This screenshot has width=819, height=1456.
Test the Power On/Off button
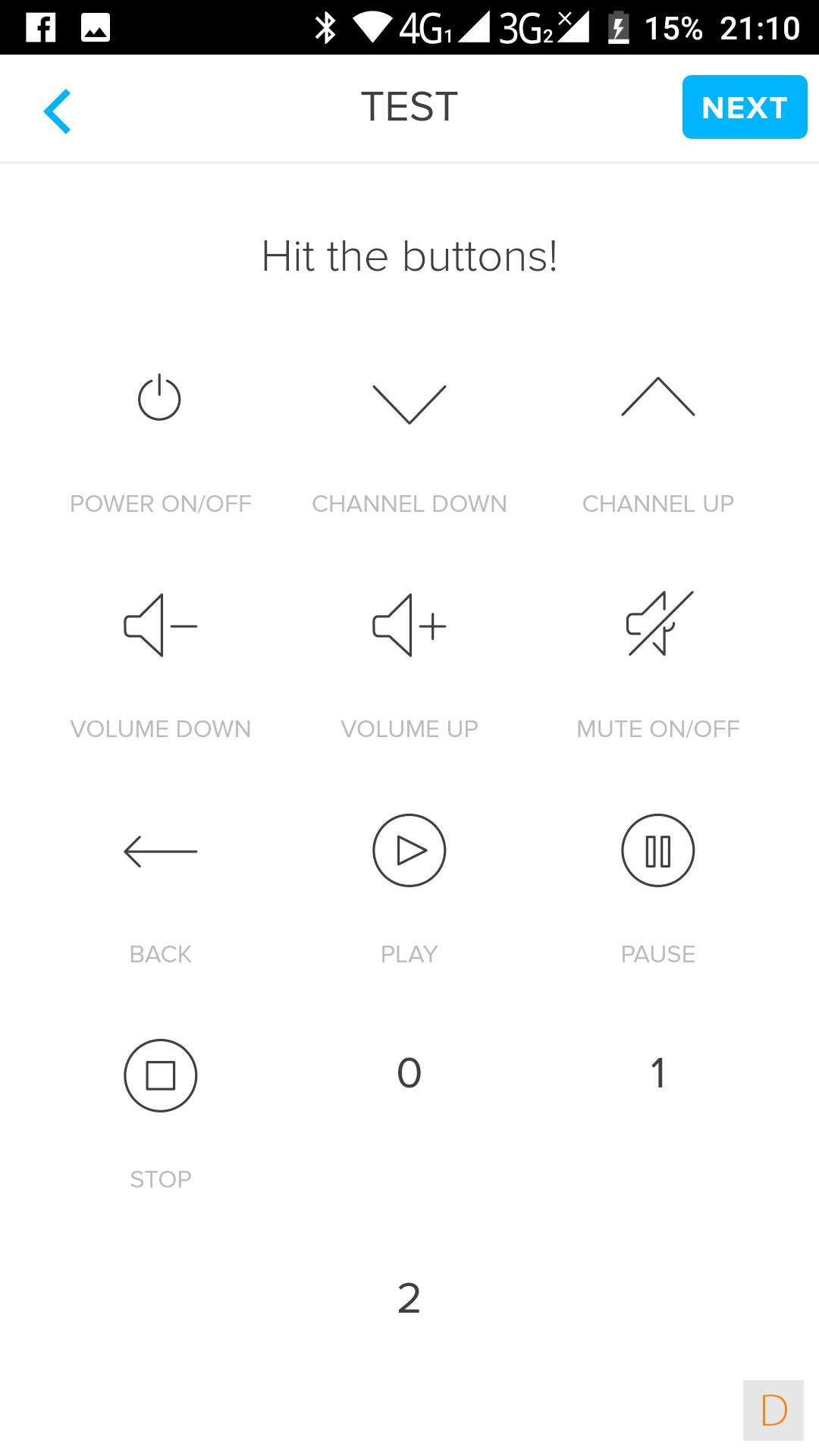pyautogui.click(x=160, y=398)
